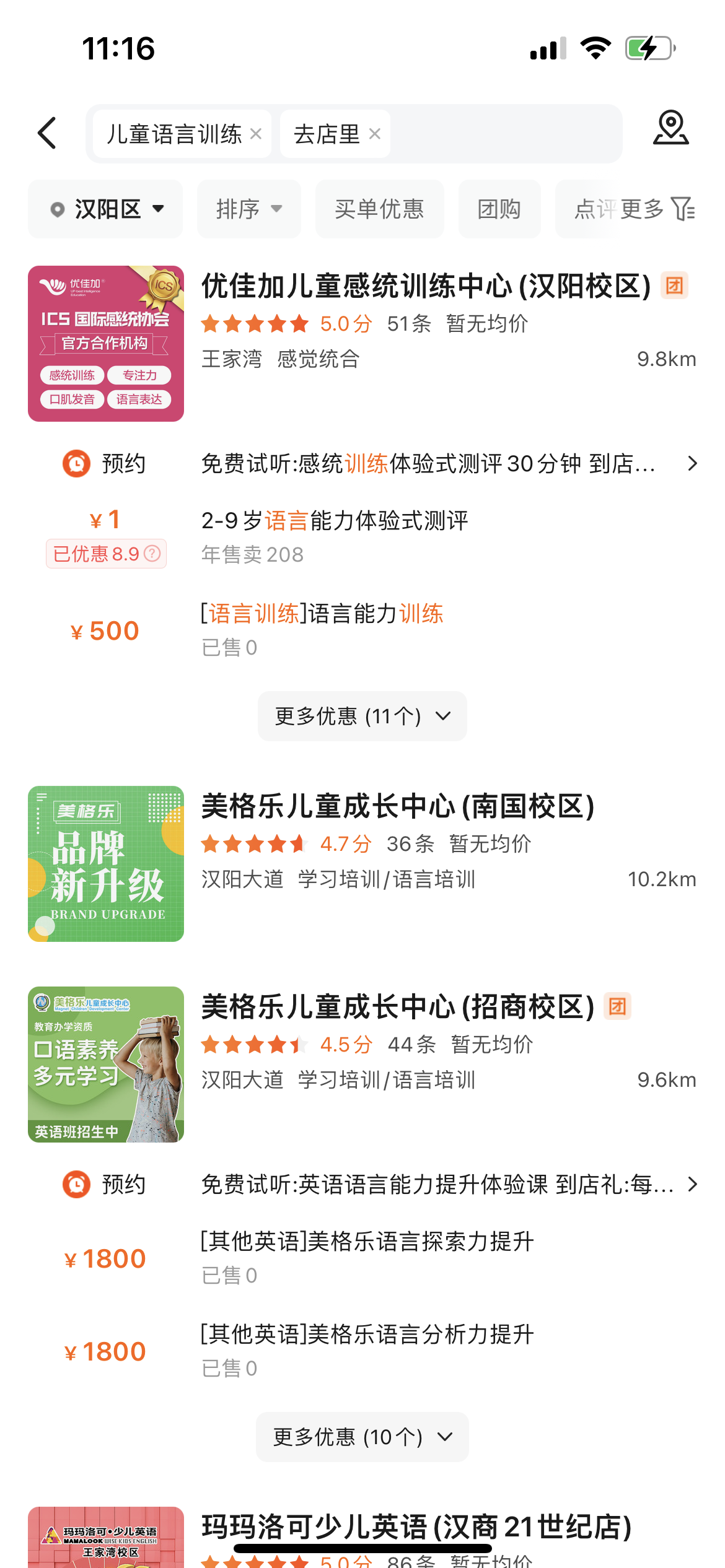The image size is (725, 1568).
Task: Select the 团购 filter chip
Action: 499,209
